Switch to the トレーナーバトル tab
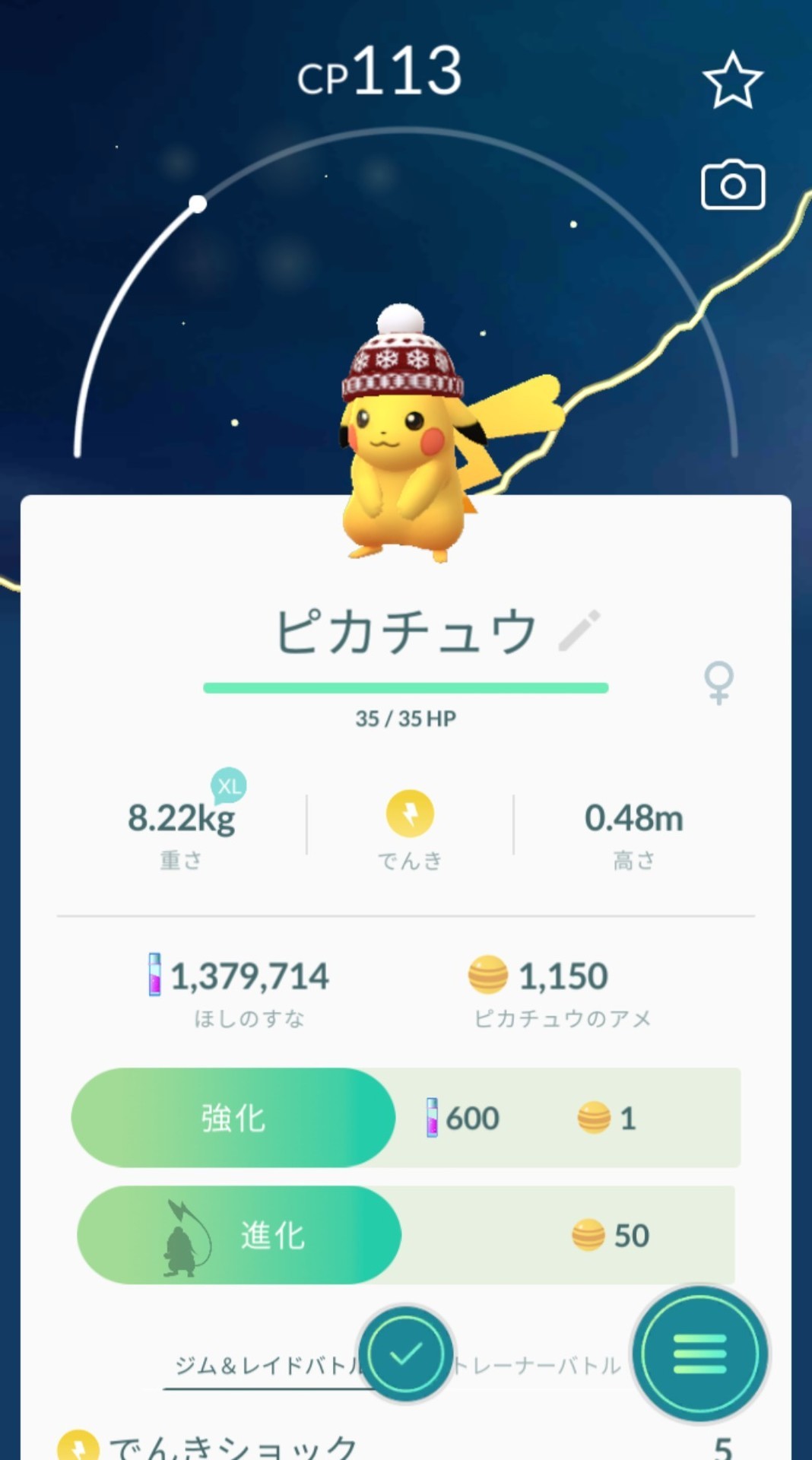This screenshot has height=1460, width=812. [x=537, y=1366]
